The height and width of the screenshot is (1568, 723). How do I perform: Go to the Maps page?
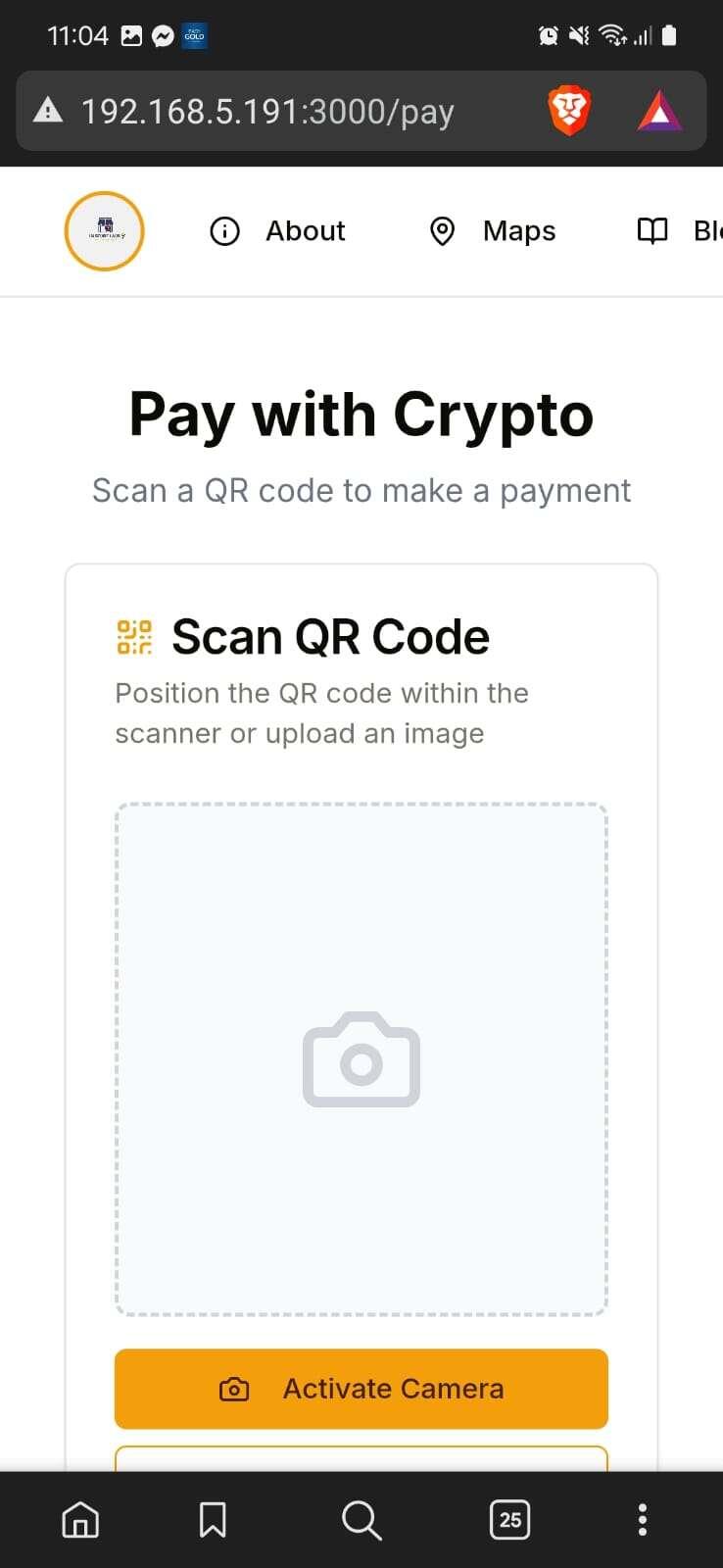(x=493, y=231)
